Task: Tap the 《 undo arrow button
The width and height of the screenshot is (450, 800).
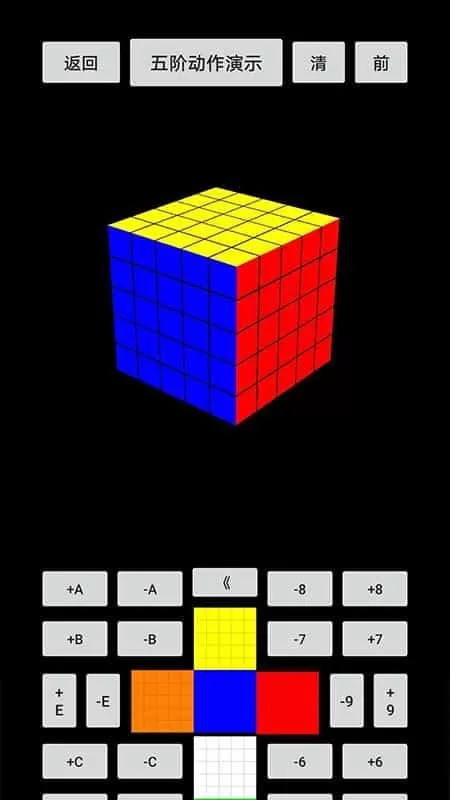Action: tap(225, 582)
